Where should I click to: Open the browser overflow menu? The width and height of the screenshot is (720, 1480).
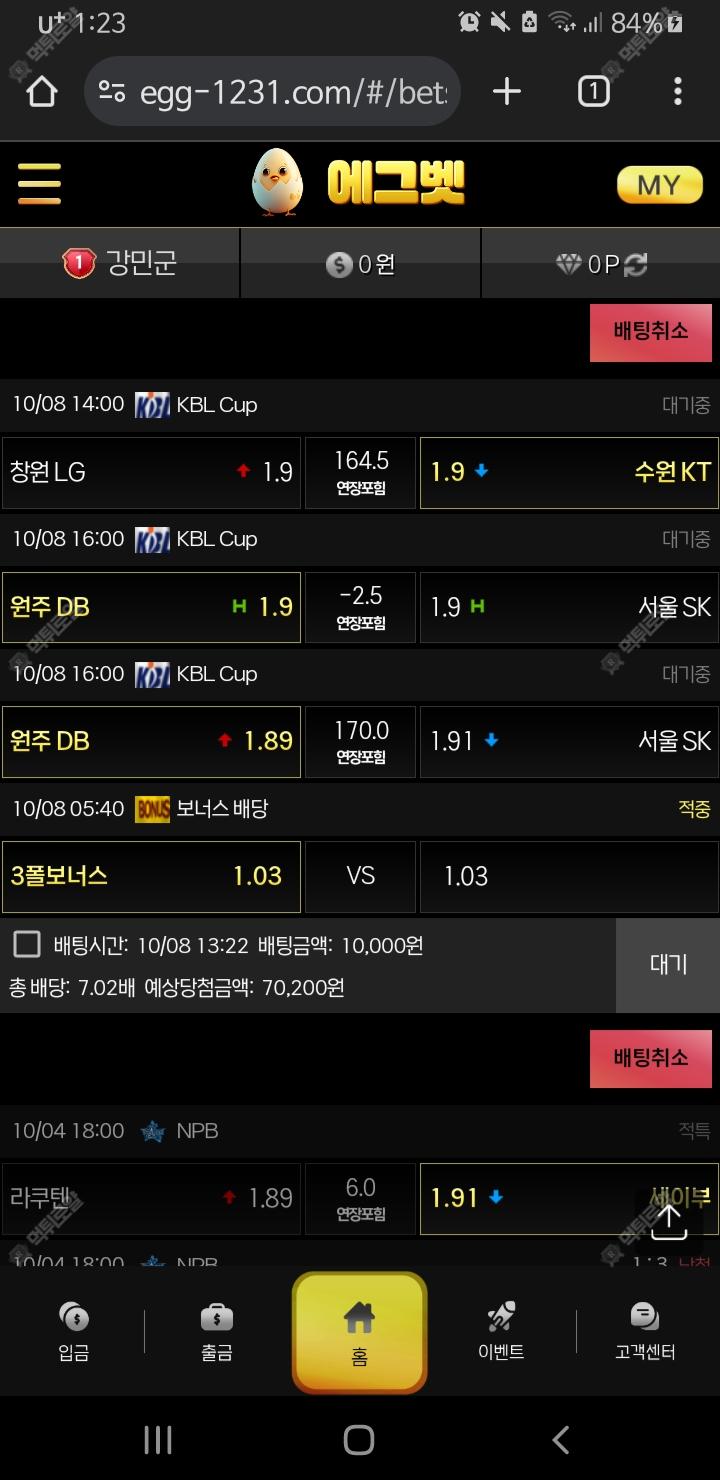pos(678,92)
